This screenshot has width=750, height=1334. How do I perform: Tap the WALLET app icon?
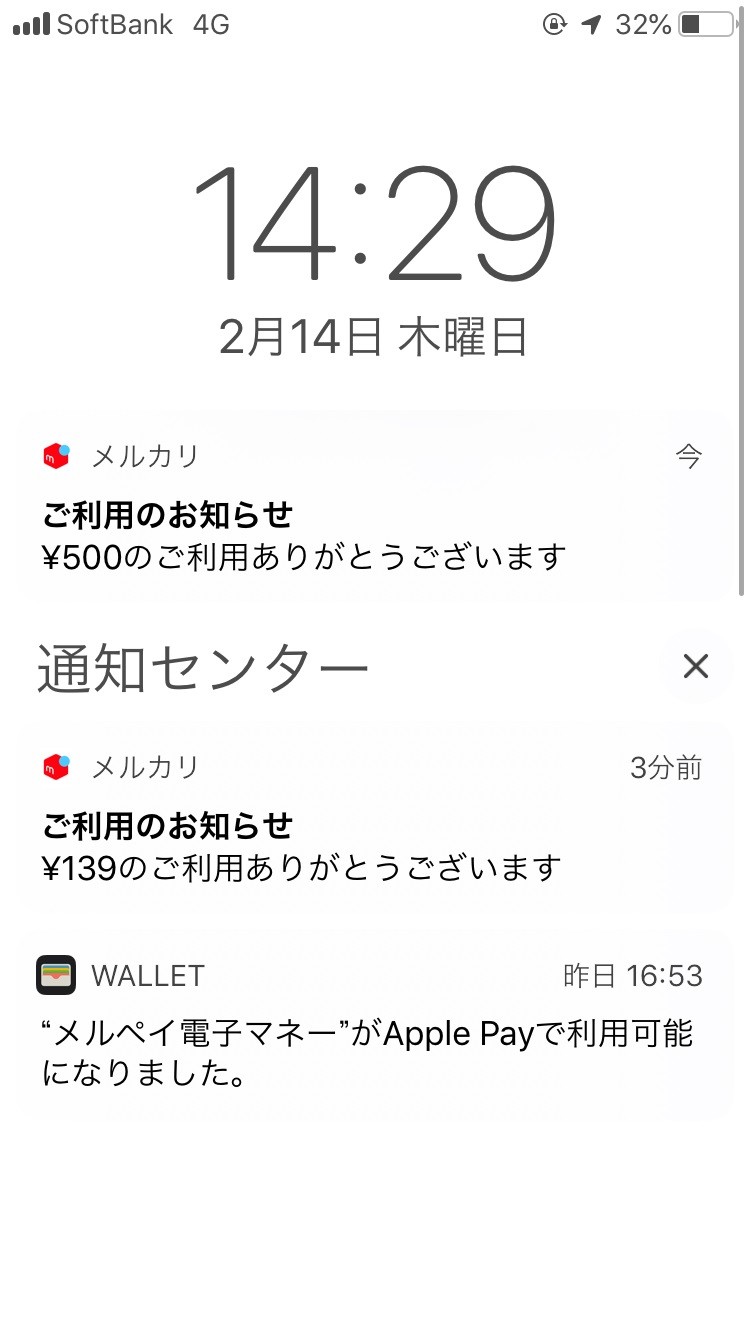pos(56,975)
